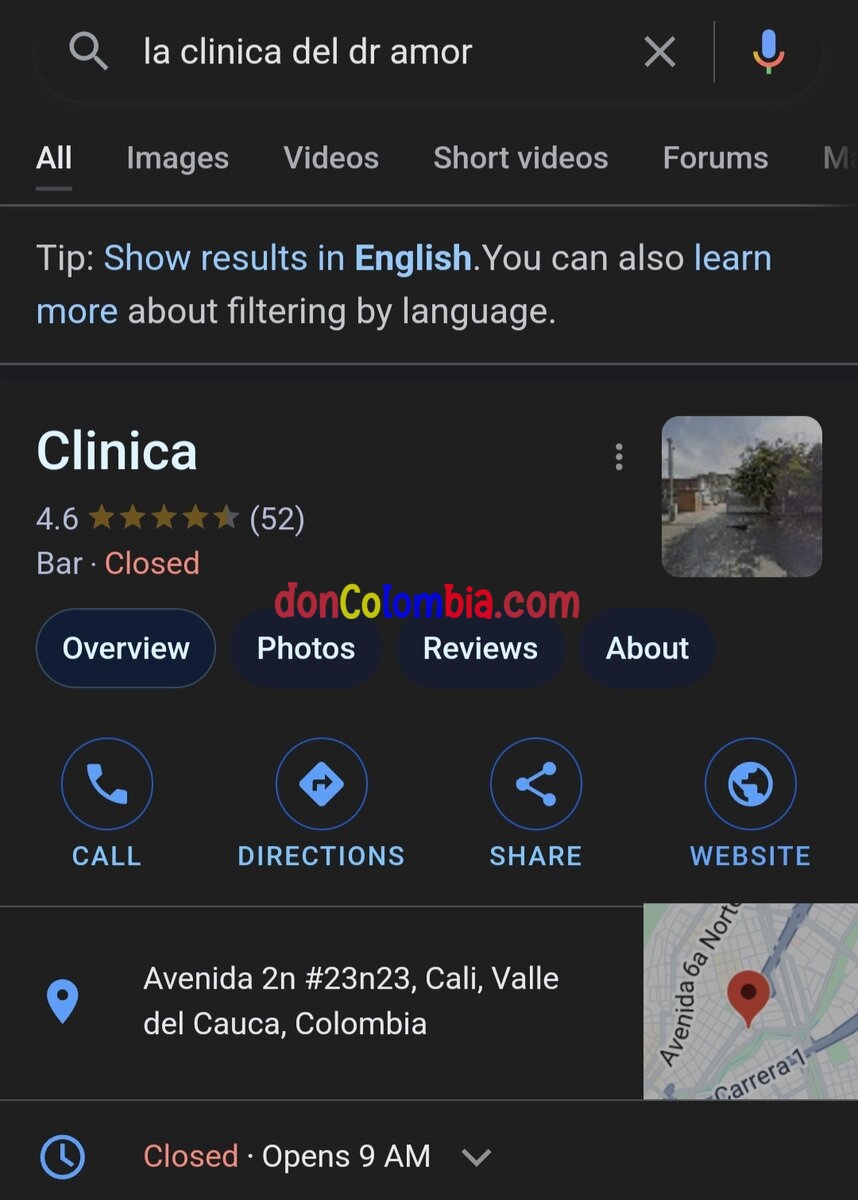Show results in English link
The image size is (858, 1200).
[288, 258]
